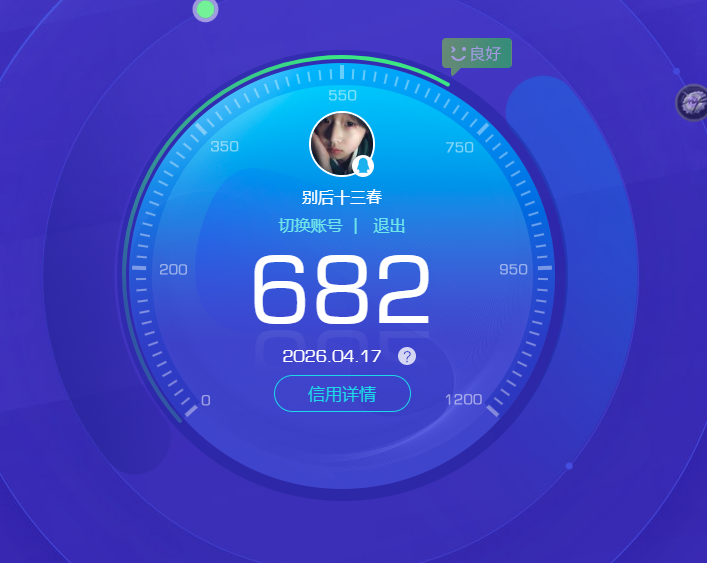
Task: Tap the 切换账号 link
Action: pos(310,226)
